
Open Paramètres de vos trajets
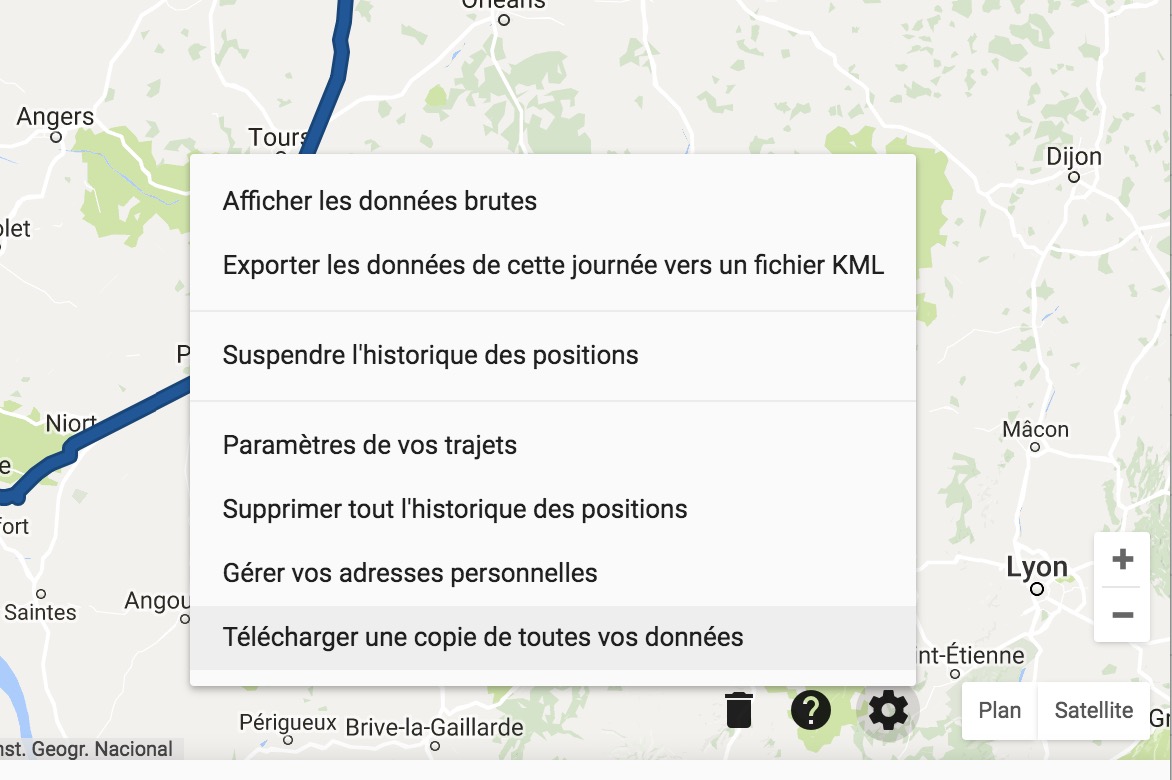point(370,445)
